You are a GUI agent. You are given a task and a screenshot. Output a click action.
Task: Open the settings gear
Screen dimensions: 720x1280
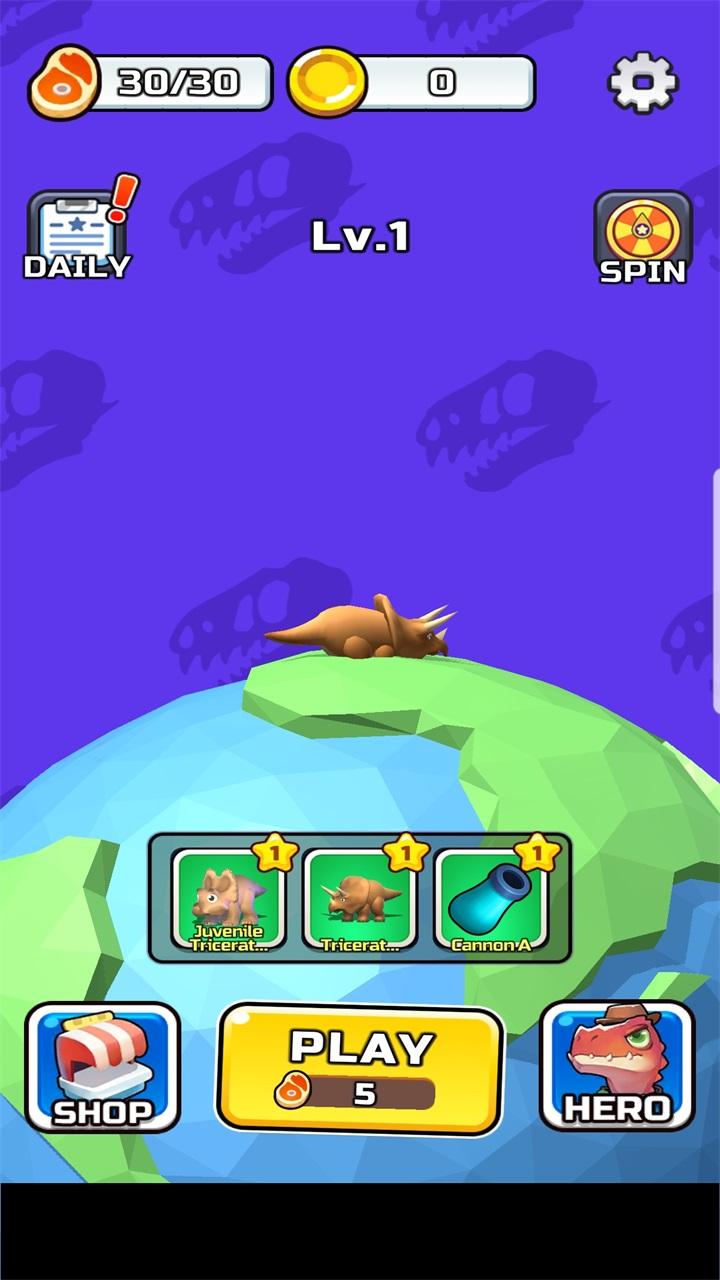click(x=643, y=82)
